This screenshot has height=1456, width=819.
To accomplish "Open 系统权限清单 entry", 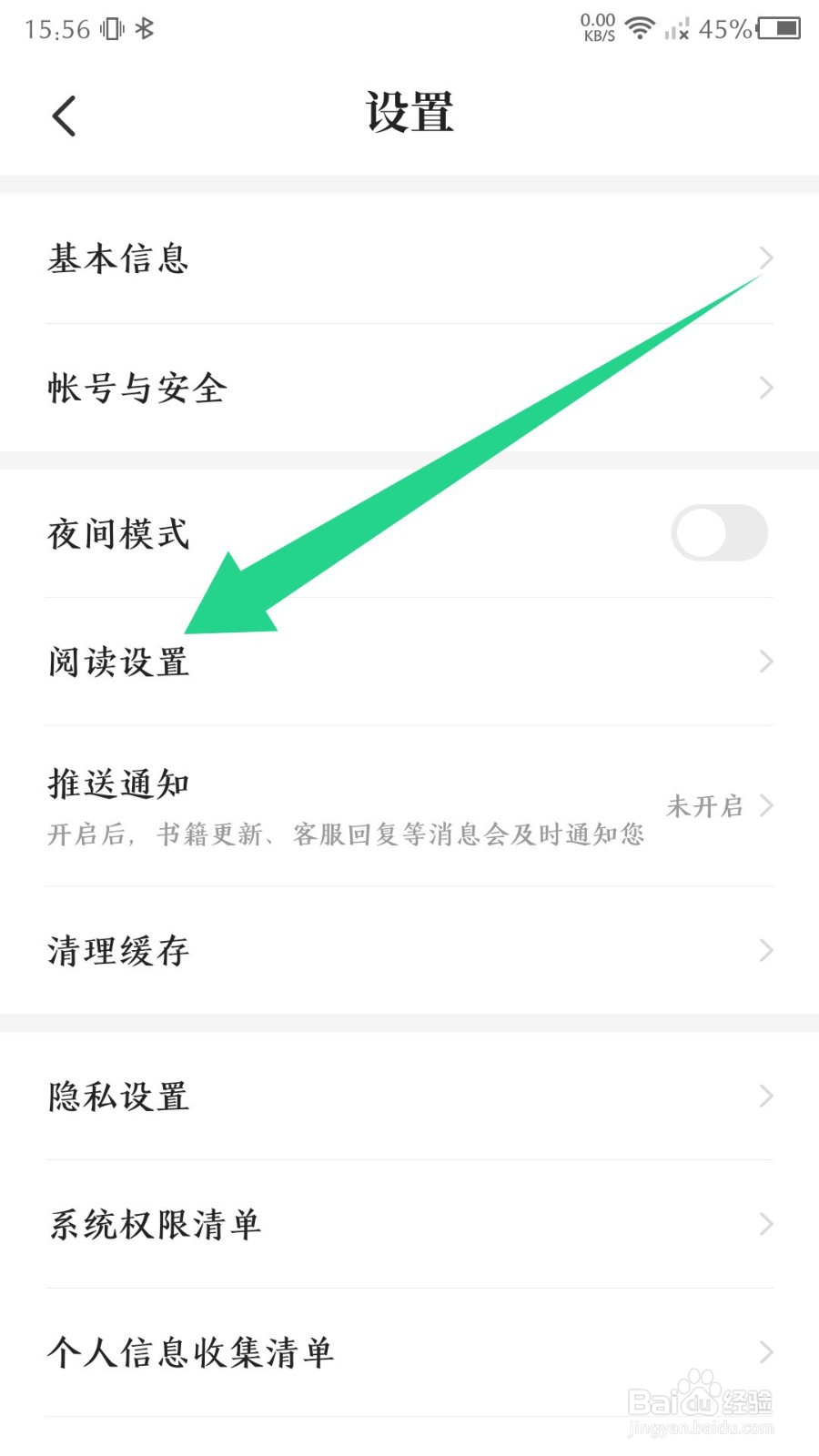I will point(409,1225).
